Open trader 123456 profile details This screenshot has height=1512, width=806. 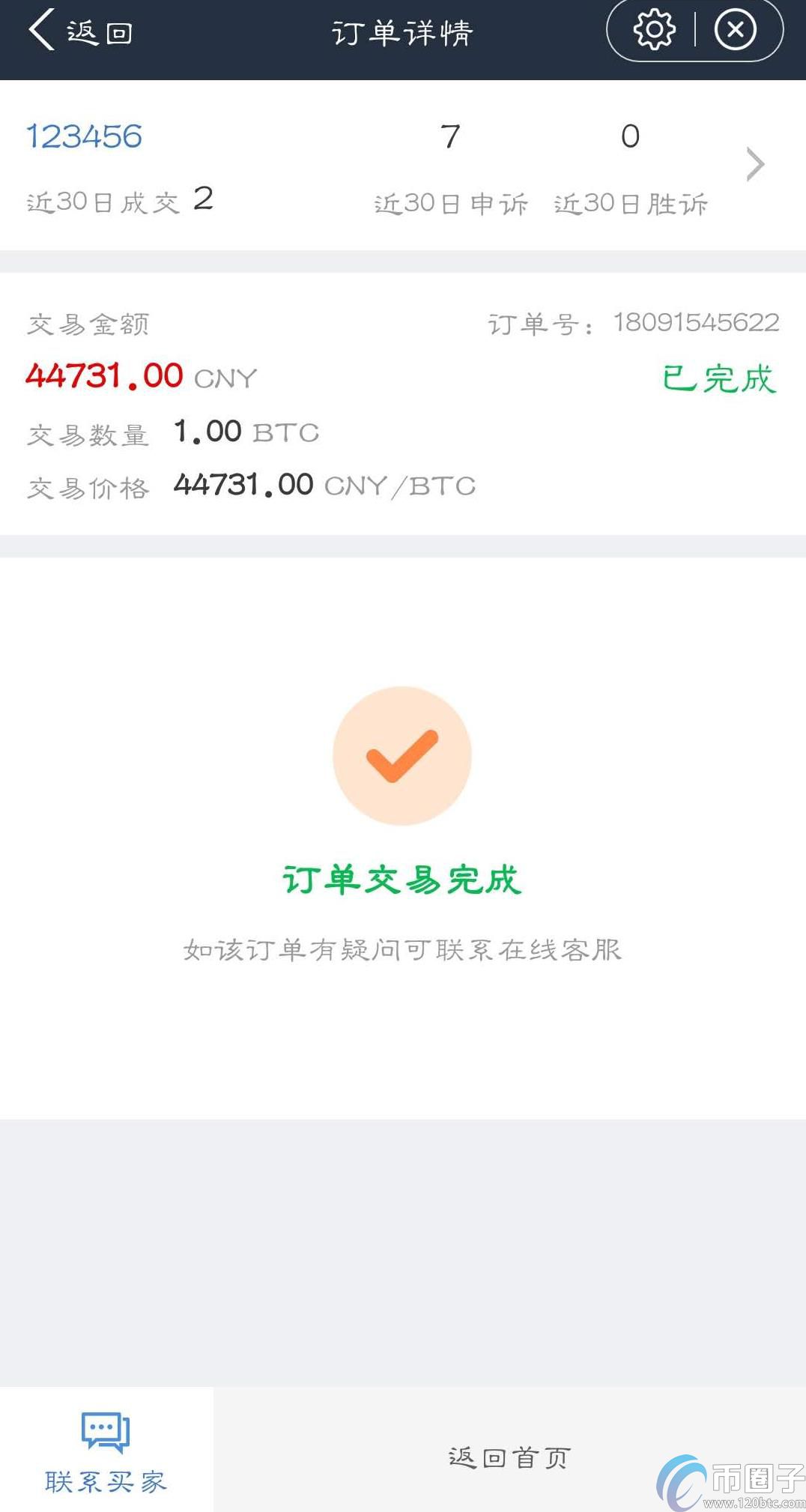coord(403,165)
